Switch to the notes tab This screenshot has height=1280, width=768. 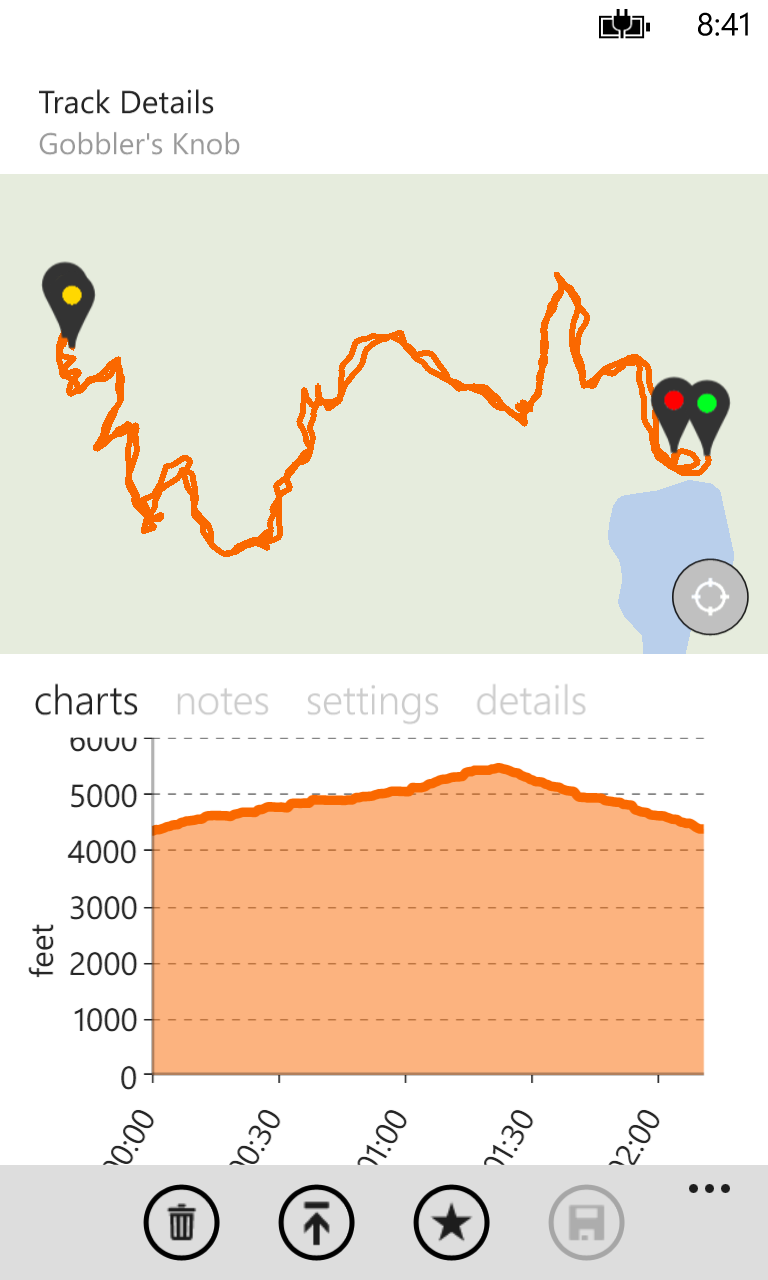point(222,702)
